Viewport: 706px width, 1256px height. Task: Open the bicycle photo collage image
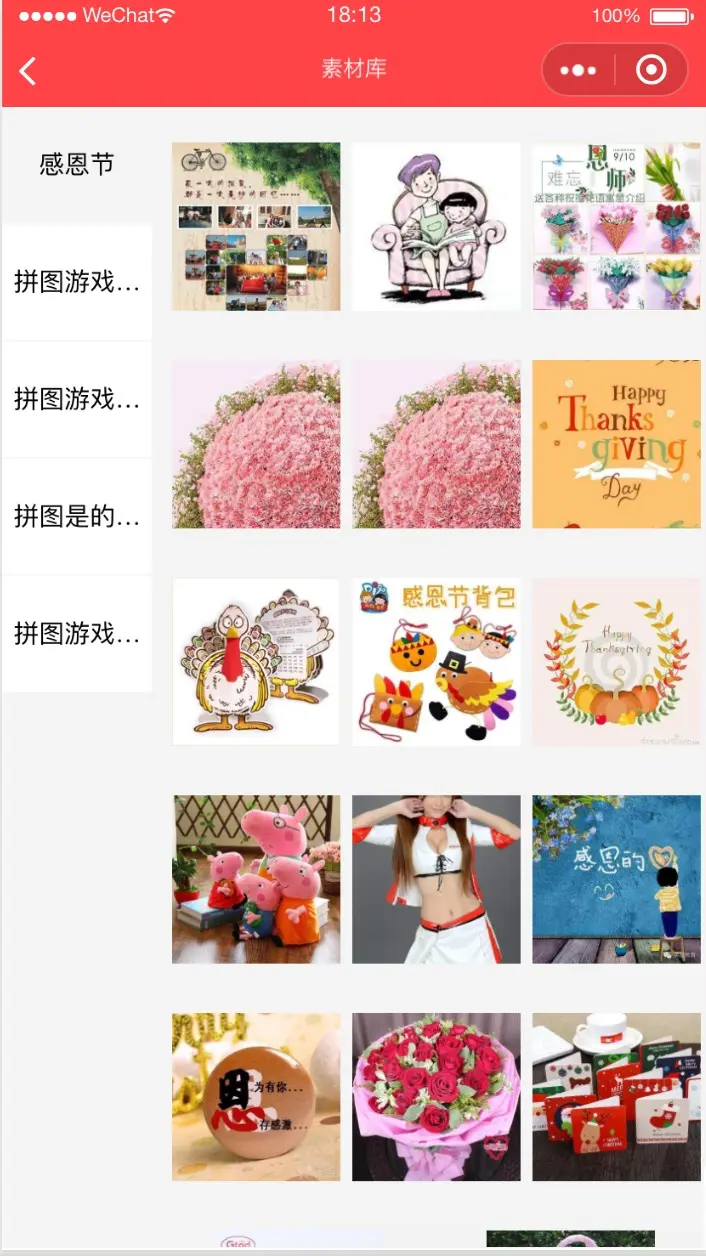pyautogui.click(x=256, y=226)
